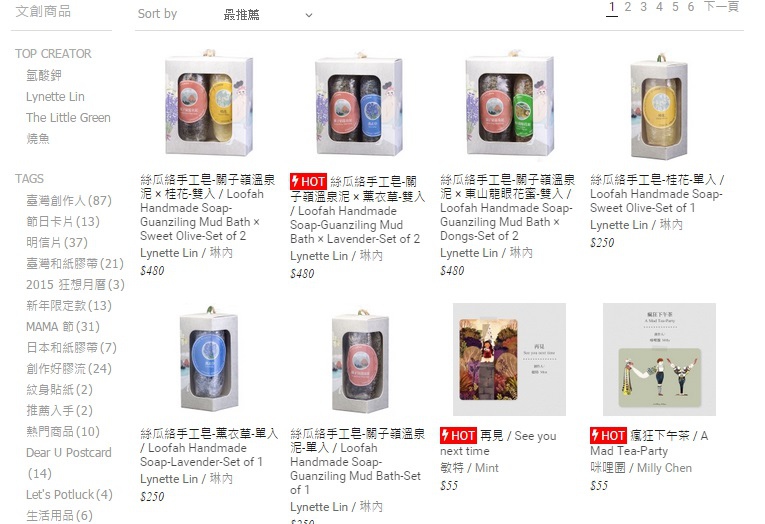This screenshot has height=524, width=765.
Task: Select the MAMA 節(31) tag
Action: pos(62,327)
